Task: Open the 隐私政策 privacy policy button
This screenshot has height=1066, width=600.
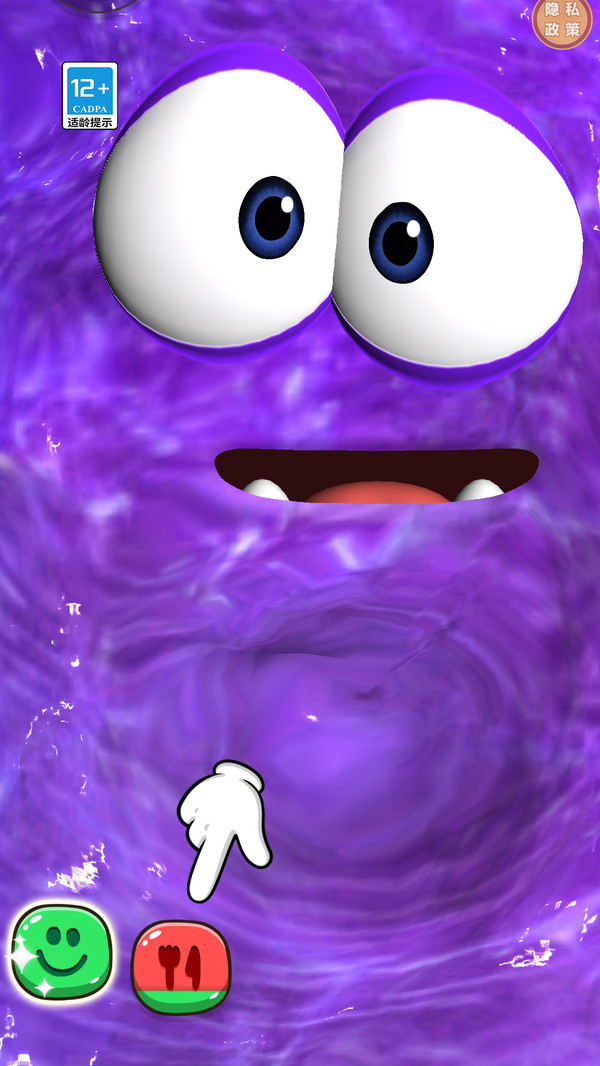Action: point(563,22)
